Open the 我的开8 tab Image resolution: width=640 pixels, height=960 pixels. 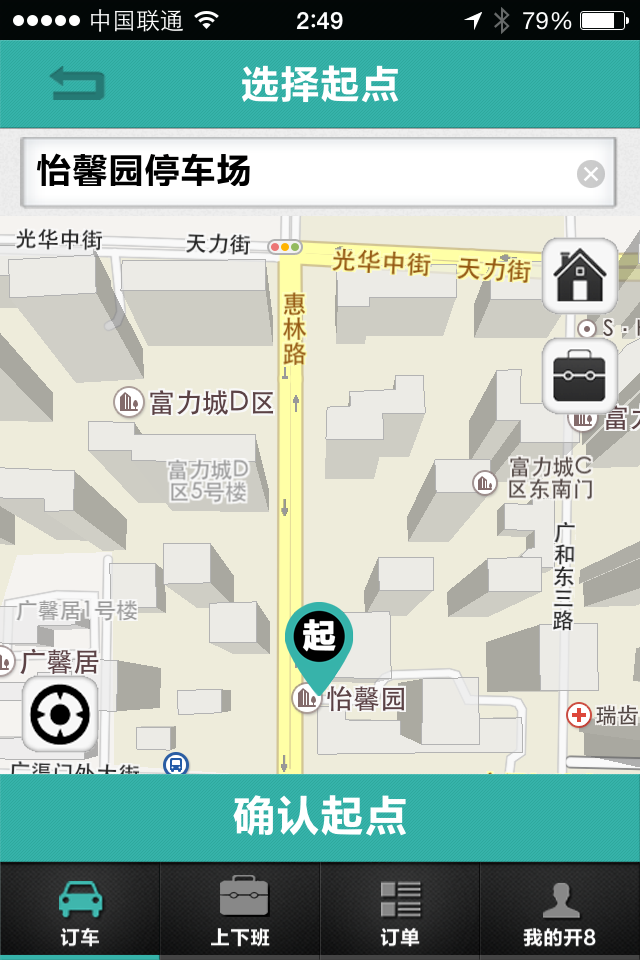(x=560, y=911)
